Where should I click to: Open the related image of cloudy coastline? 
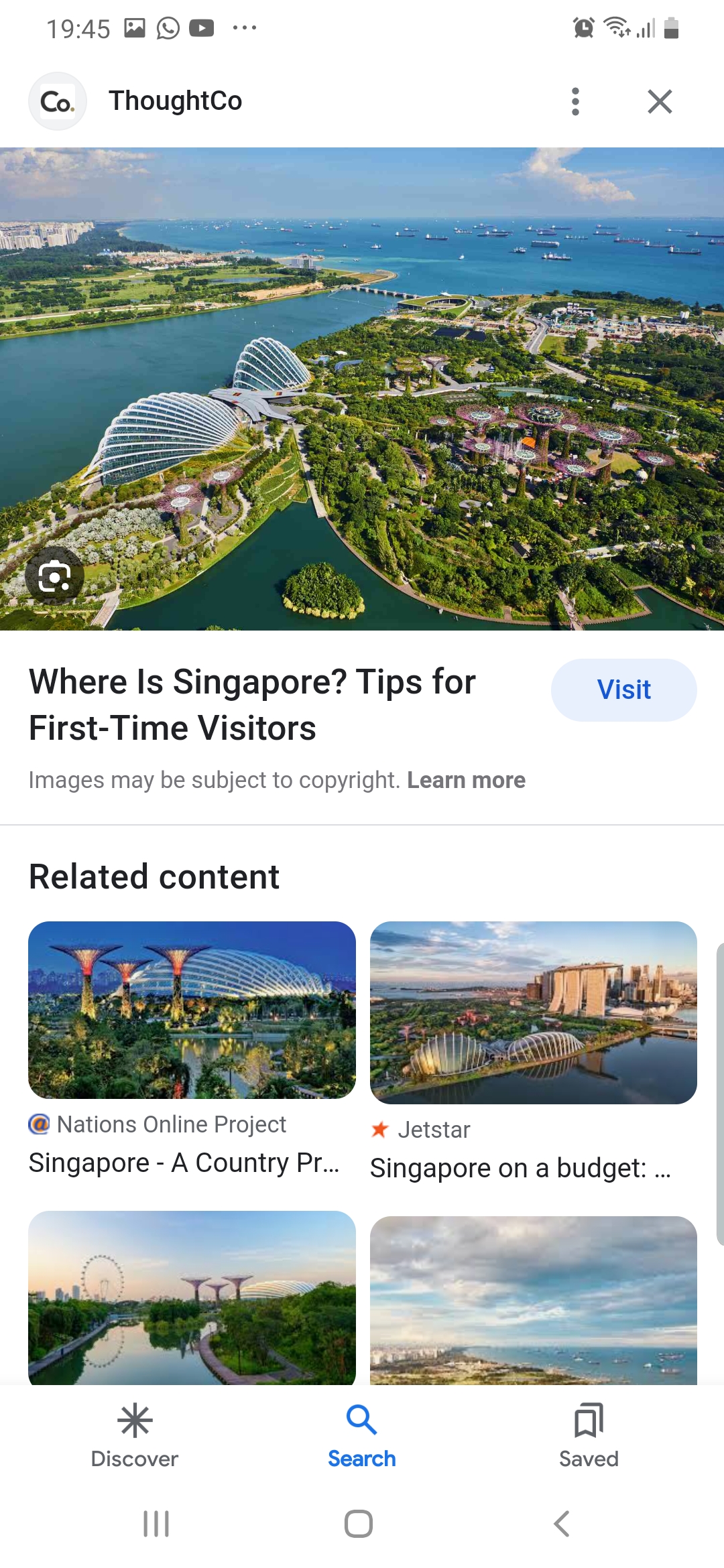point(534,1300)
